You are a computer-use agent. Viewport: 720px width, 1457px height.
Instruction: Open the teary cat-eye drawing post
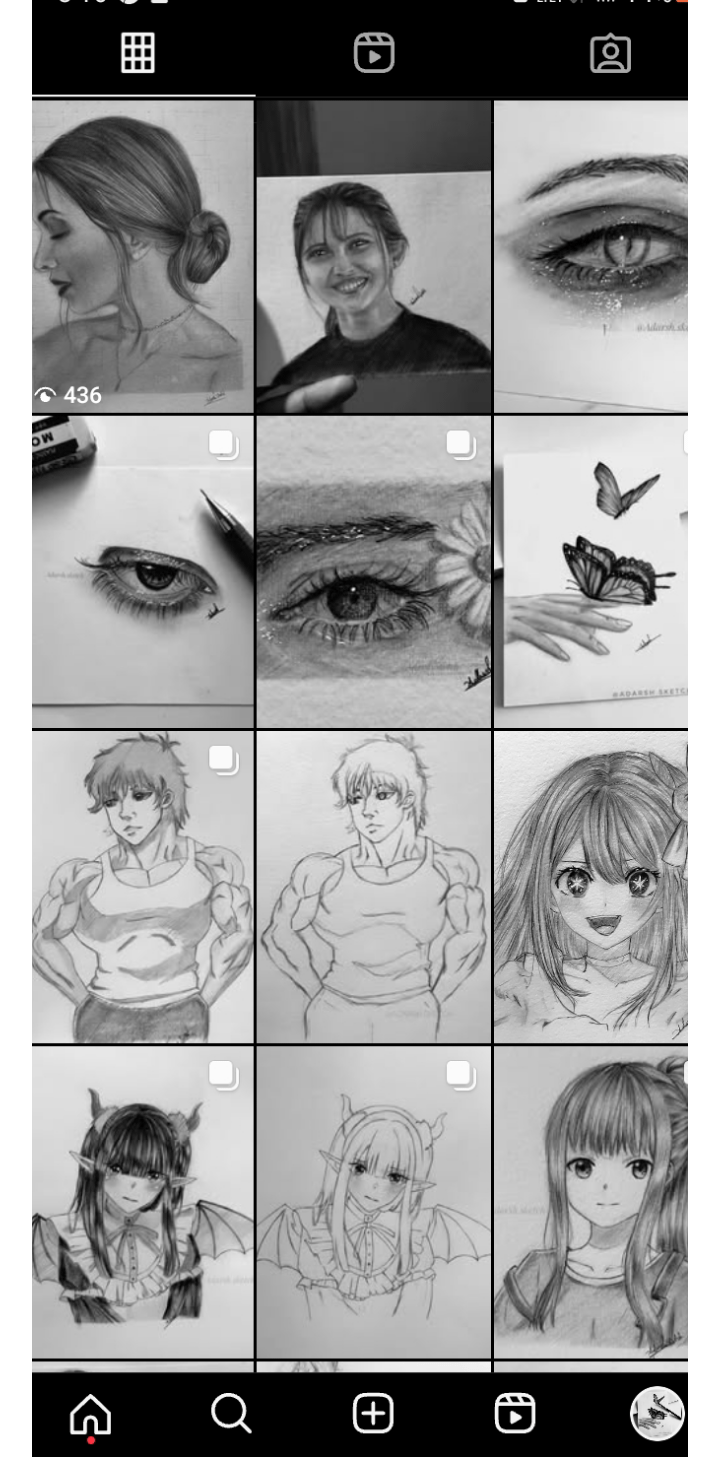point(591,256)
